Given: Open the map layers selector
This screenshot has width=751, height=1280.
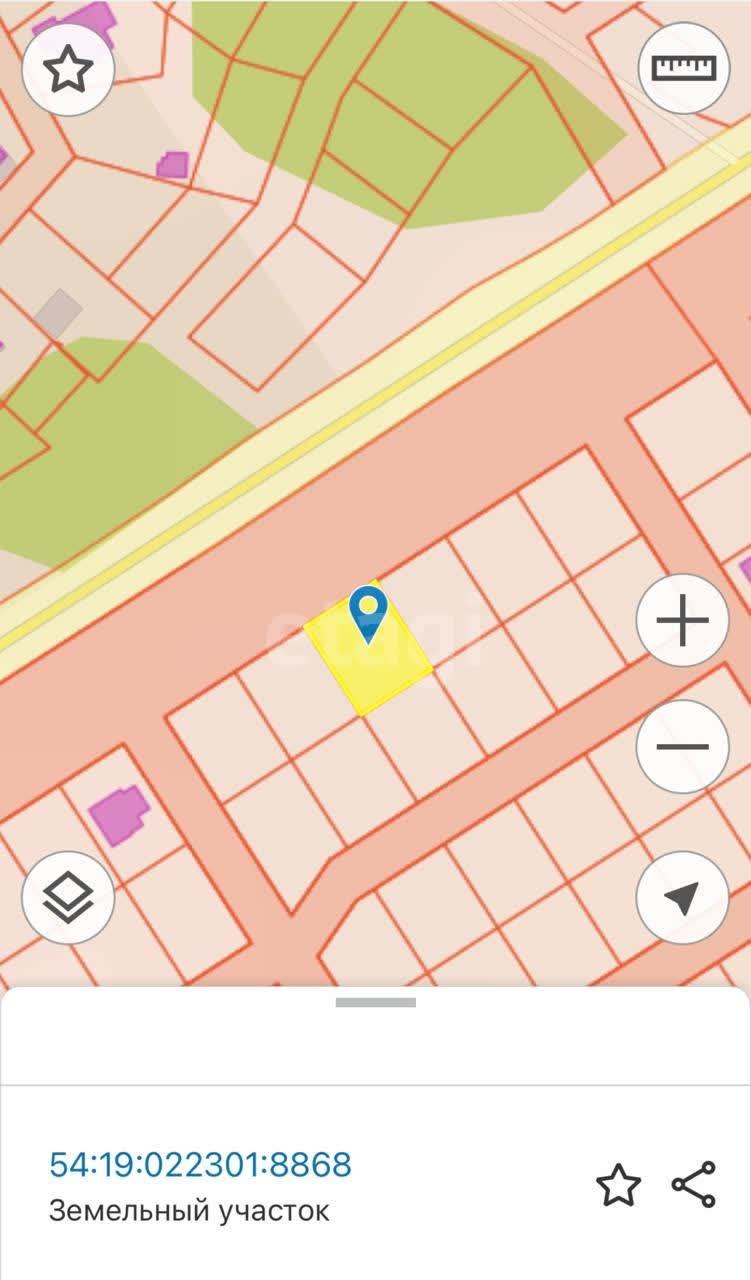Looking at the screenshot, I should (x=68, y=897).
